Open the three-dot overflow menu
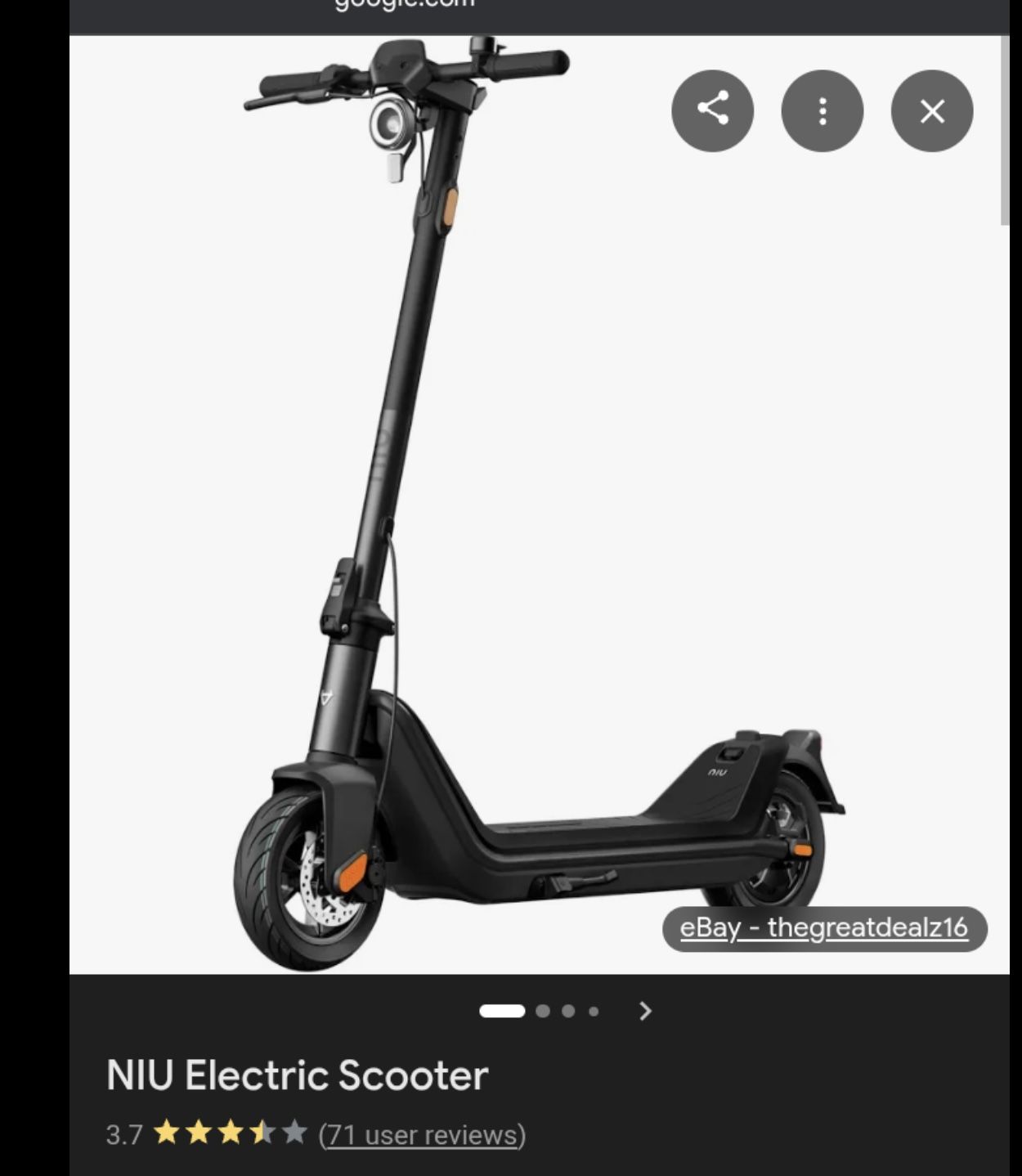 tap(823, 111)
